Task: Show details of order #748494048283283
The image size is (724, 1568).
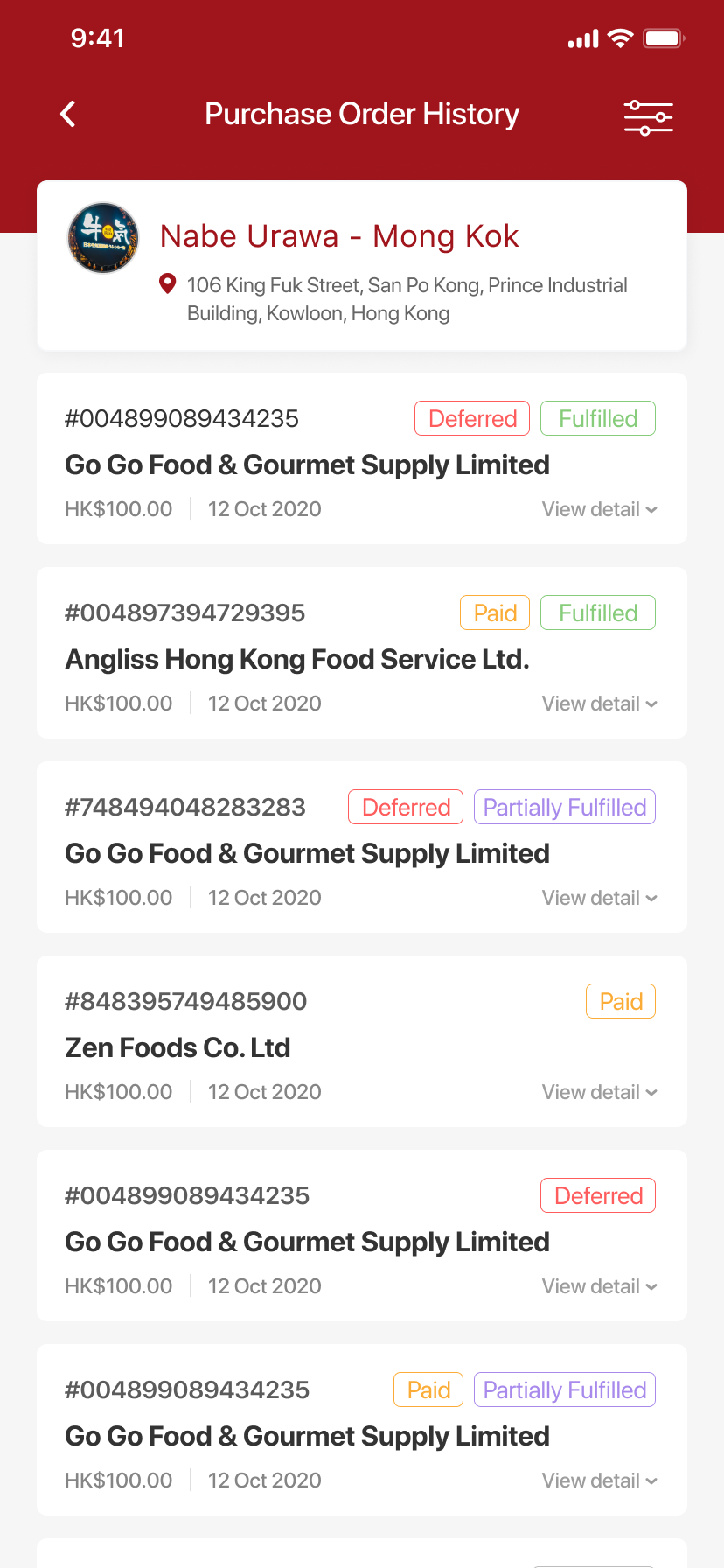Action: point(599,898)
